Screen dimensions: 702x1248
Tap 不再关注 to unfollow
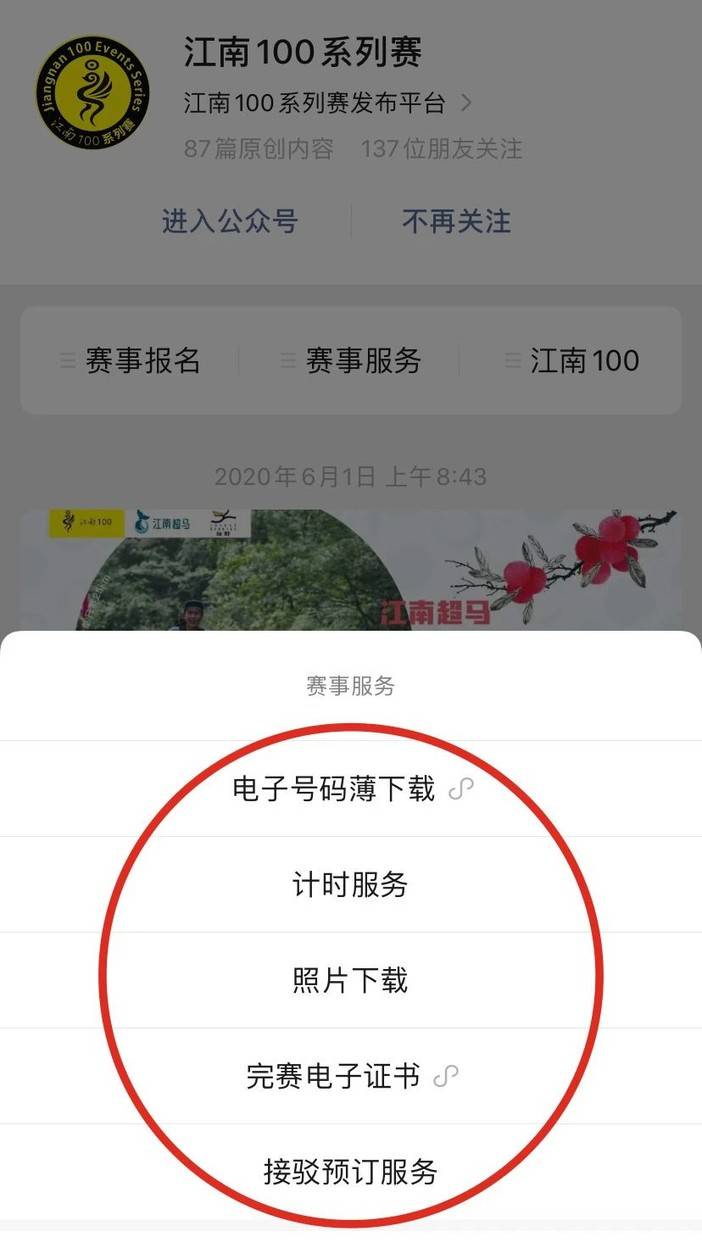pos(456,221)
